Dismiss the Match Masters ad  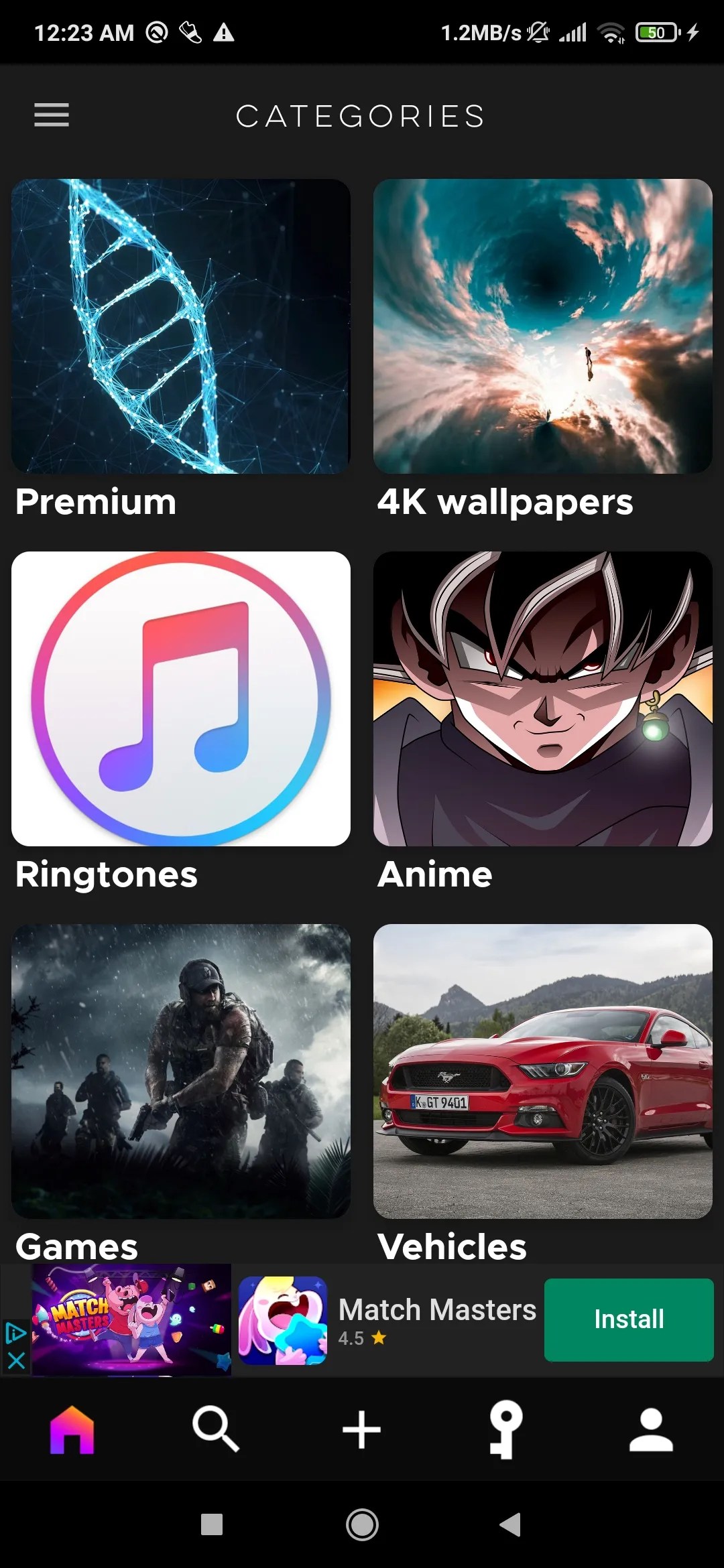[16, 1360]
